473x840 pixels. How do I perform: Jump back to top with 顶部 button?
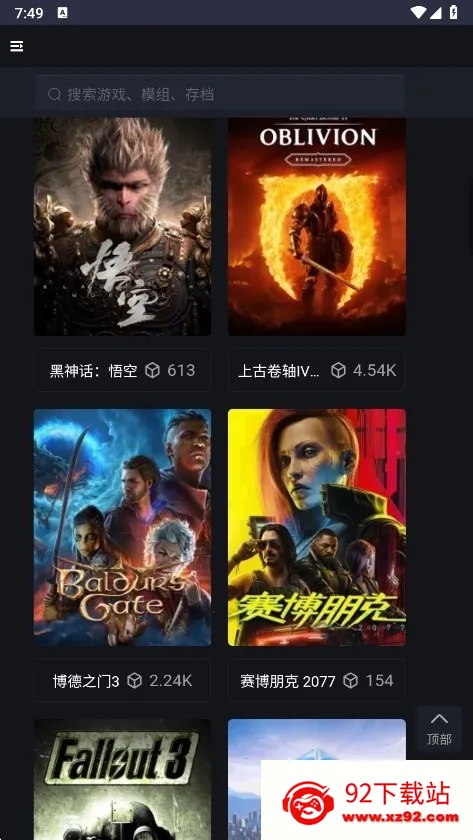click(439, 729)
